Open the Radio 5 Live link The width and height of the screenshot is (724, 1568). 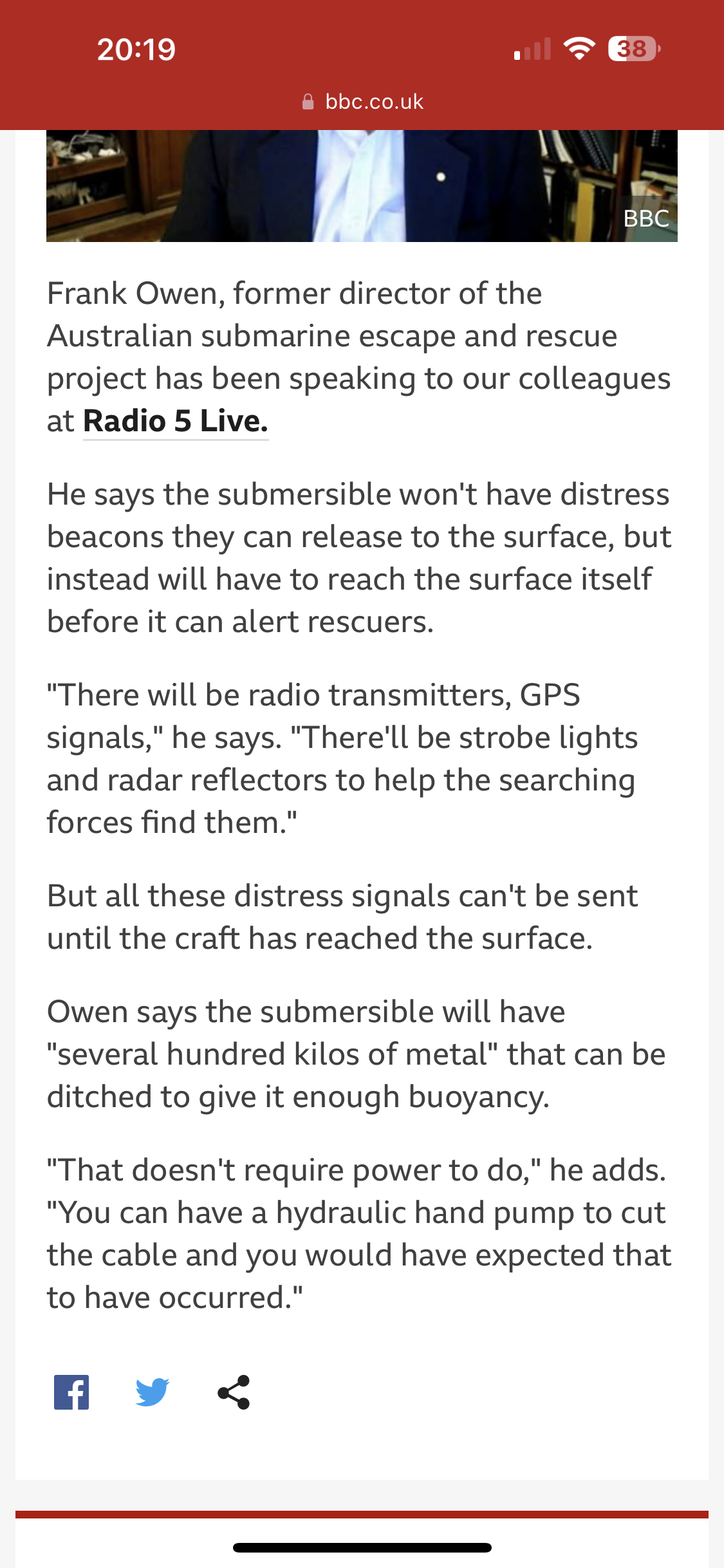click(176, 422)
